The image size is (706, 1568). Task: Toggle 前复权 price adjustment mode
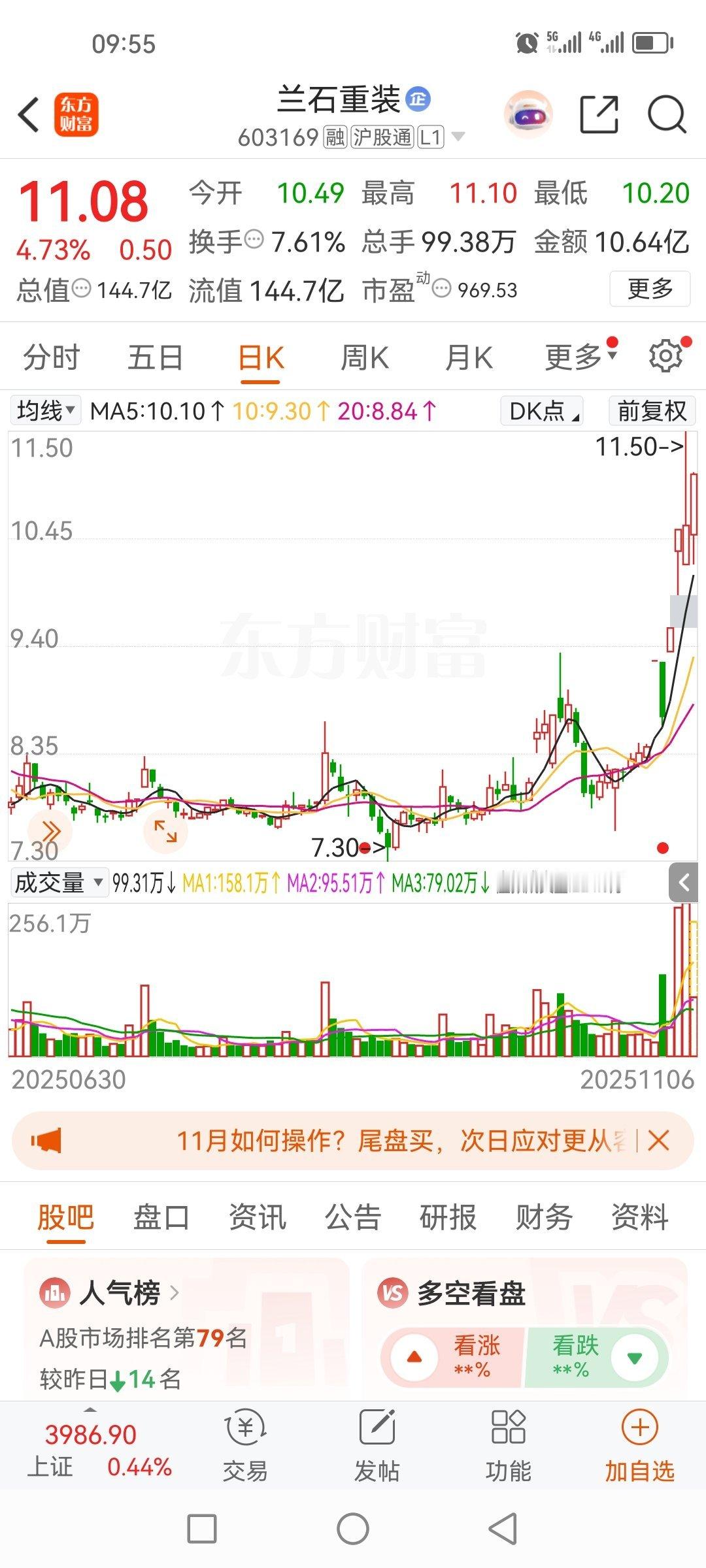[x=652, y=412]
